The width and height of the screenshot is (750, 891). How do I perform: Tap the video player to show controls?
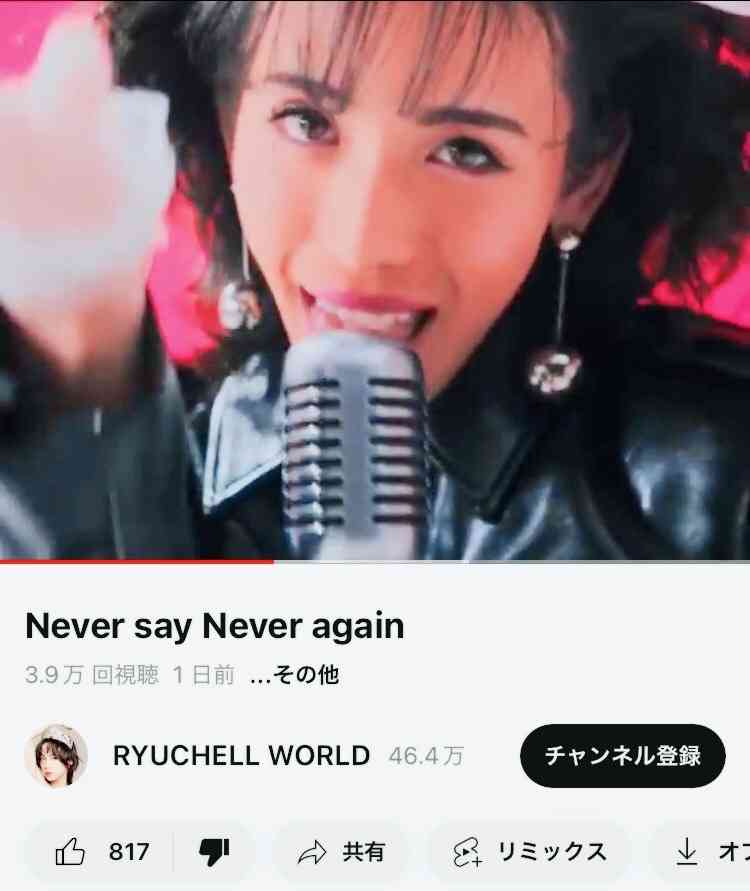pos(375,280)
